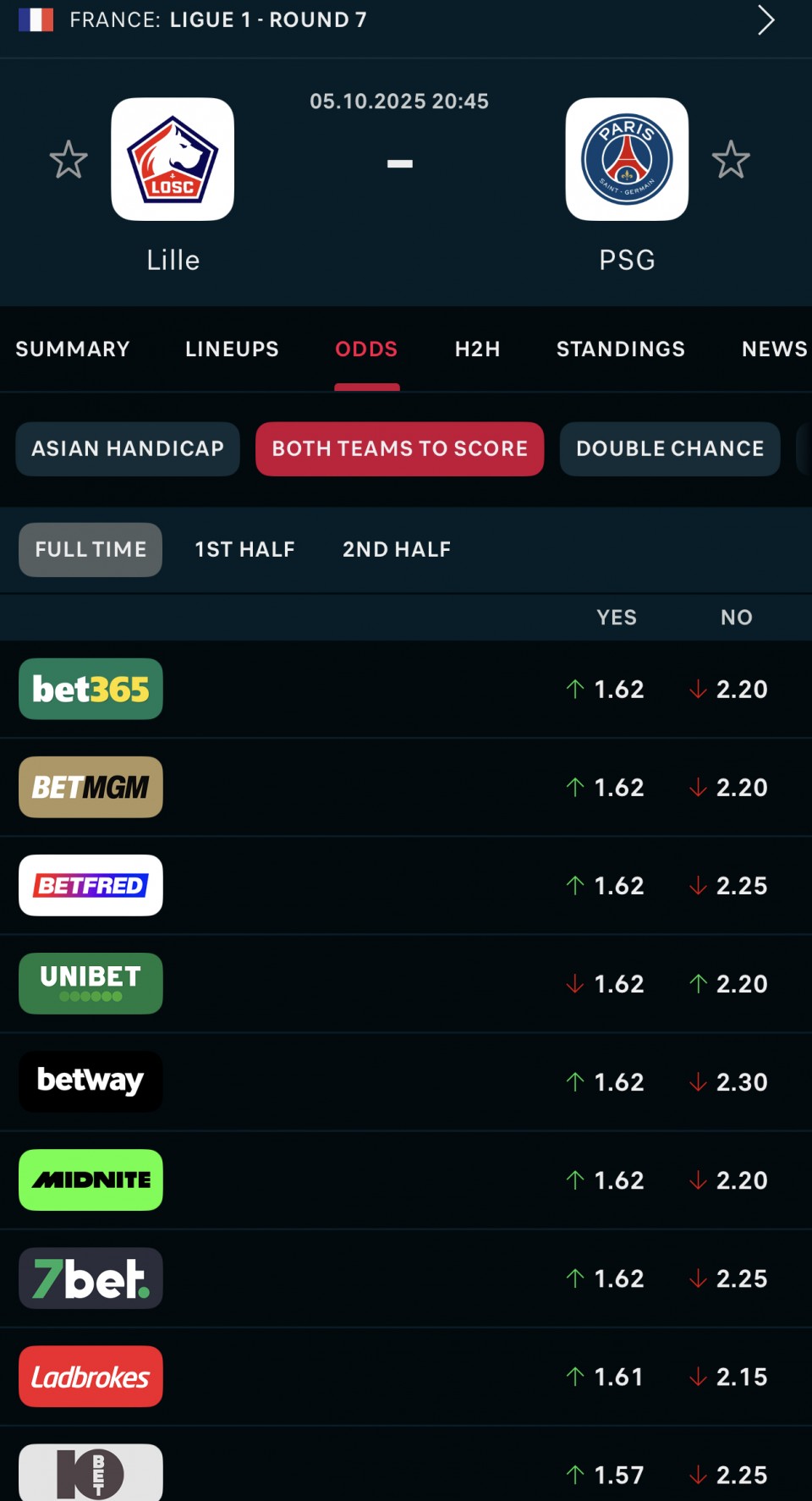Open the Unibet bookmaker logo
The width and height of the screenshot is (812, 1501).
(x=91, y=983)
